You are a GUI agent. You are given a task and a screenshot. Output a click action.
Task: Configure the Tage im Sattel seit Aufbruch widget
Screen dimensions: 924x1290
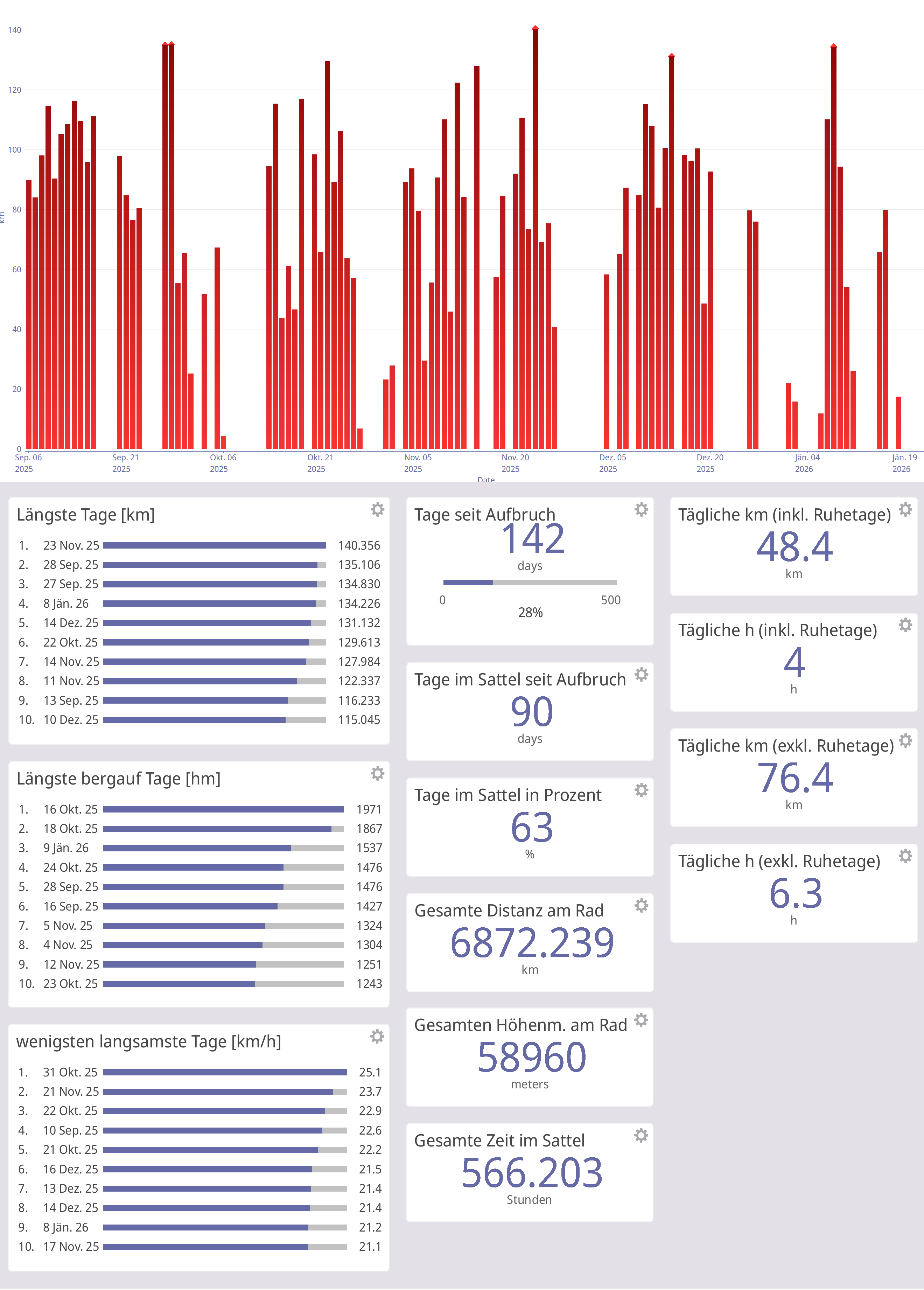tap(641, 675)
